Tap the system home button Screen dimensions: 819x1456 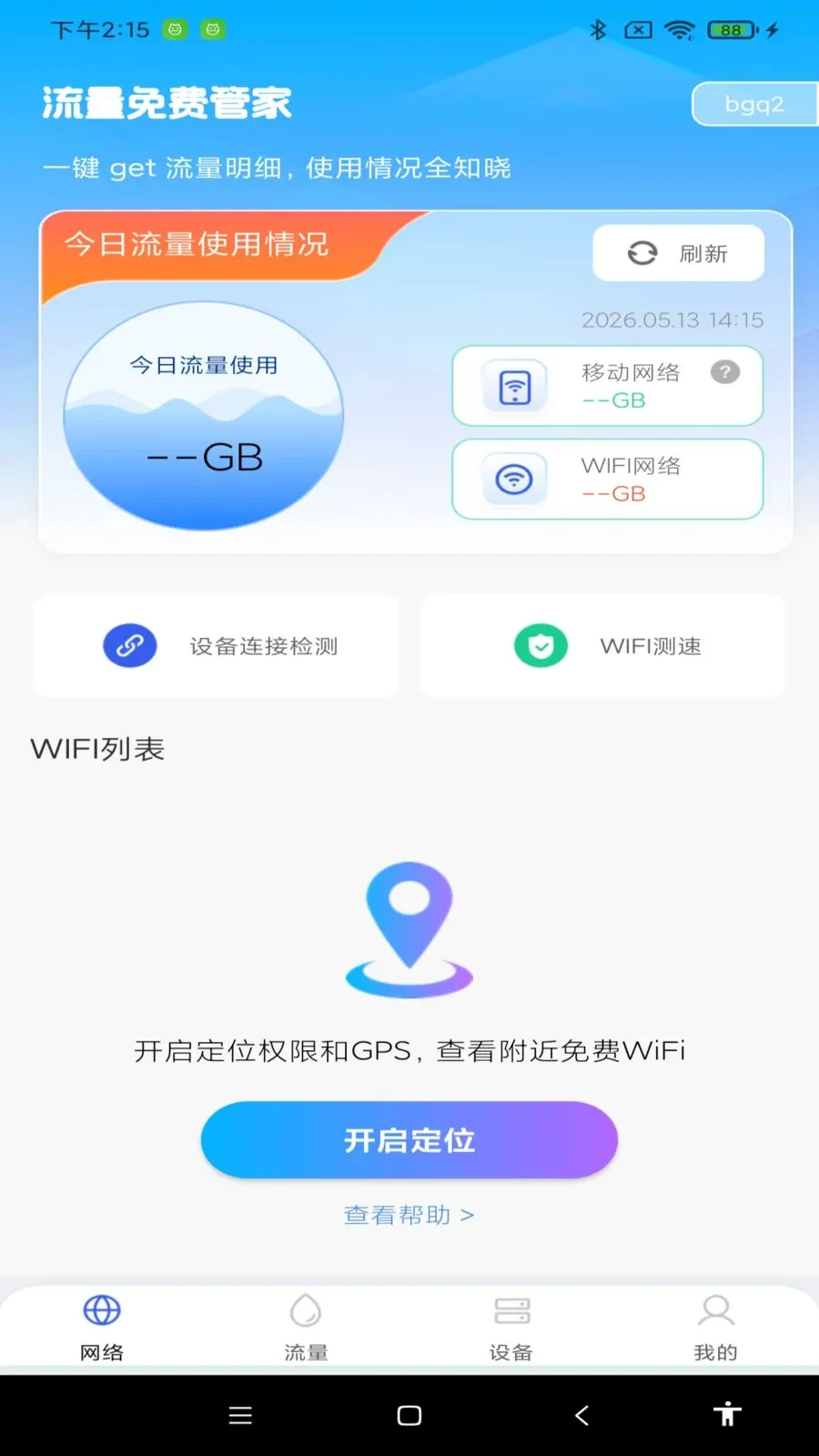click(x=409, y=1415)
